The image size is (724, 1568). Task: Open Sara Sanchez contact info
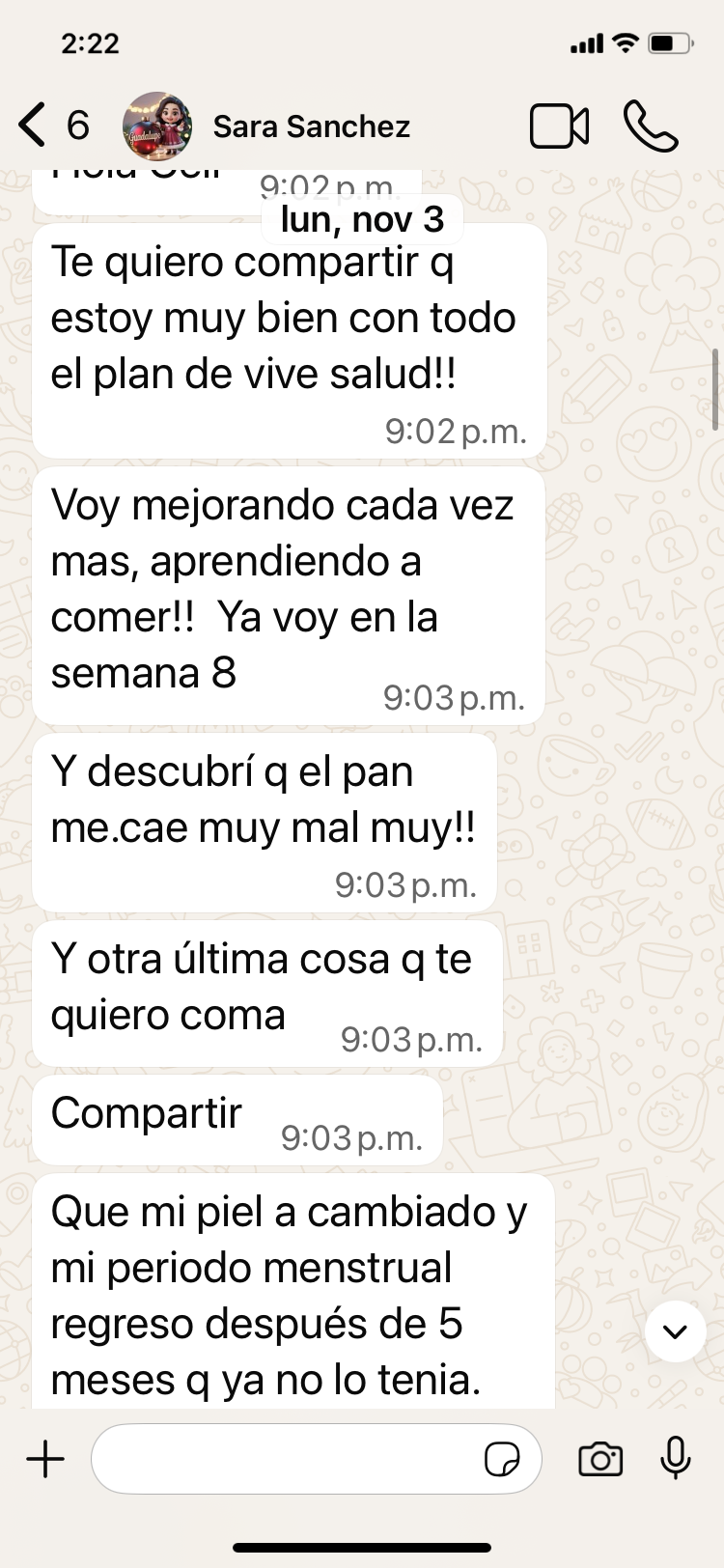pyautogui.click(x=311, y=126)
